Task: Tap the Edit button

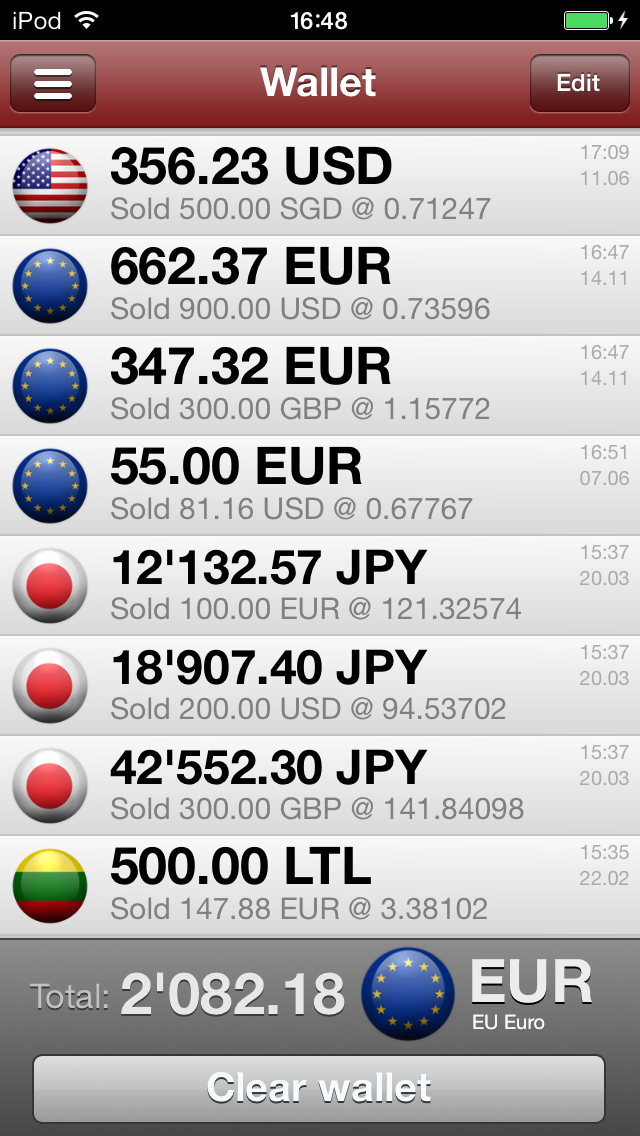Action: [579, 83]
